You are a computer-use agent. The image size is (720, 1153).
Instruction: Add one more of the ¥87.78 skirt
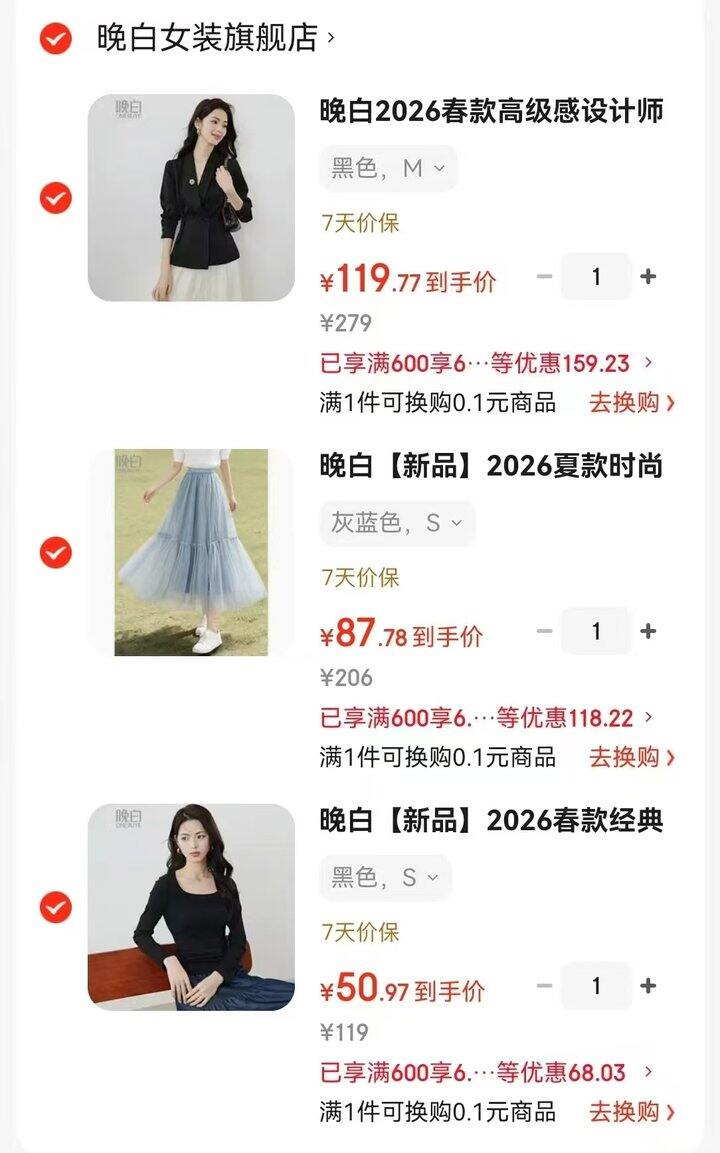click(x=648, y=631)
